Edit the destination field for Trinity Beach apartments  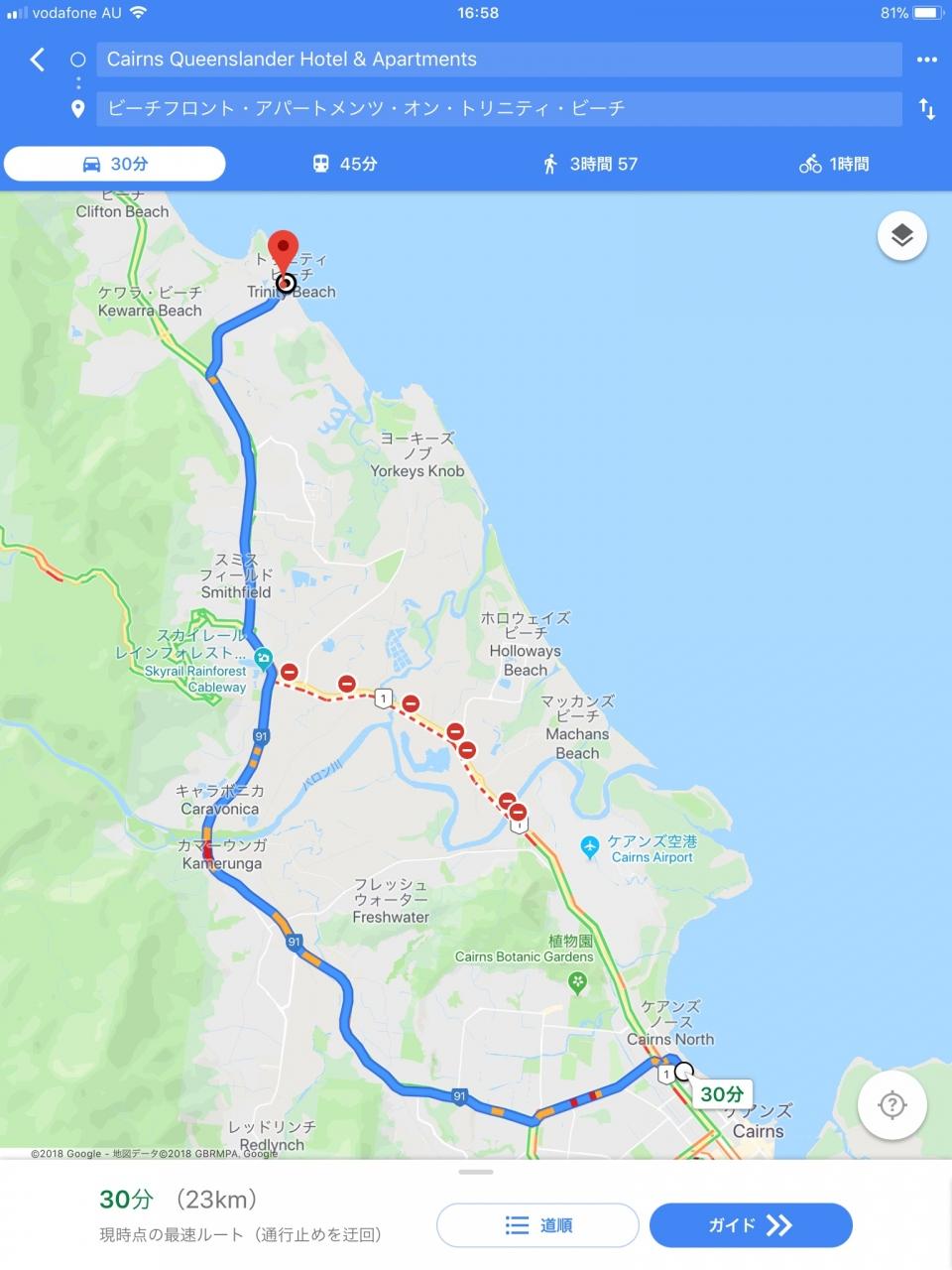click(x=498, y=108)
